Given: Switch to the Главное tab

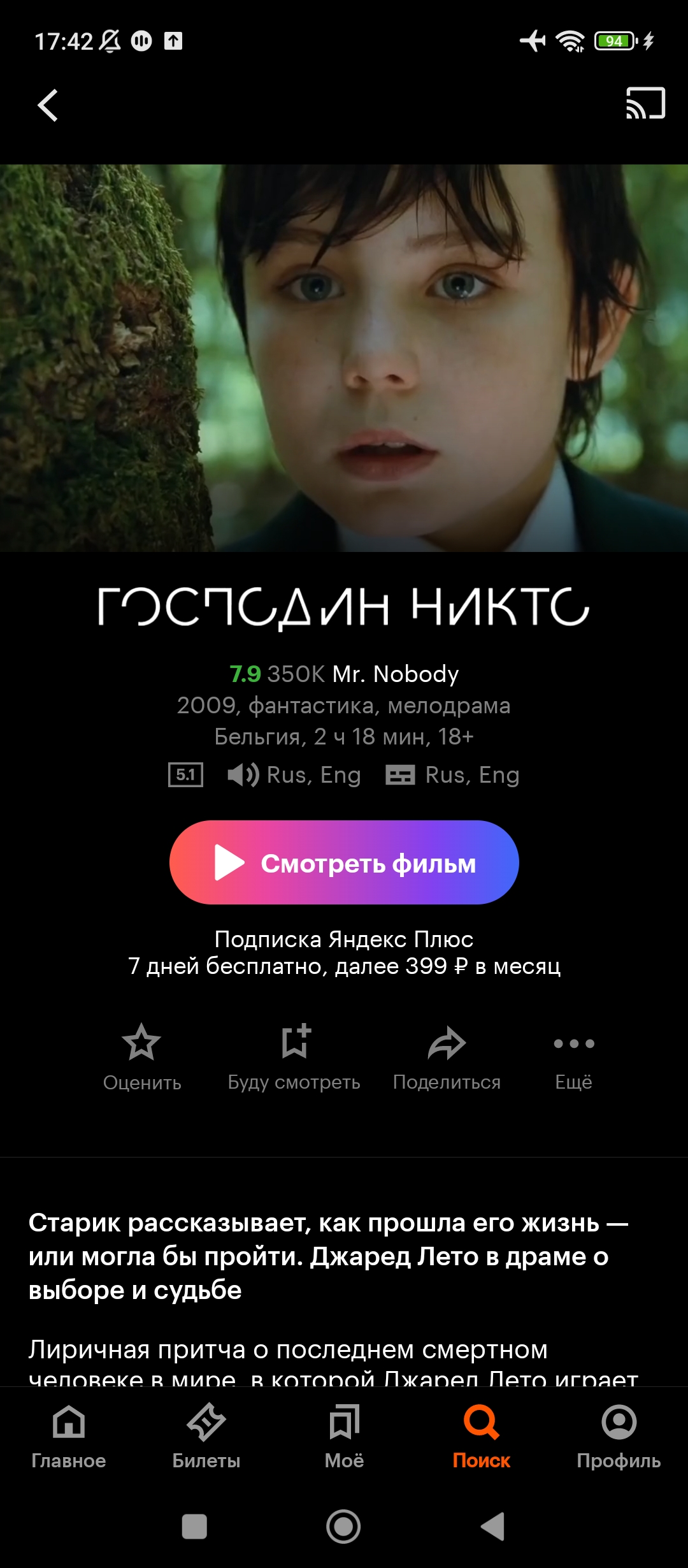Looking at the screenshot, I should 69,1437.
